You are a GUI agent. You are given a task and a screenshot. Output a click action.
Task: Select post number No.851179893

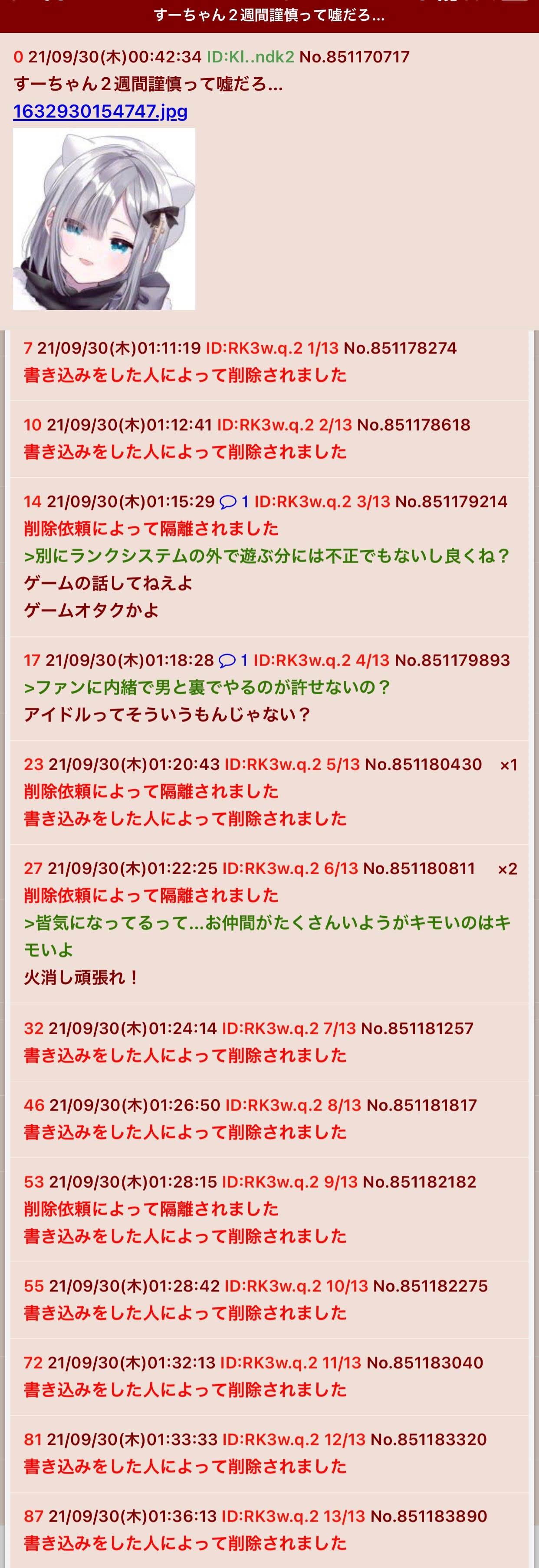coord(452,660)
